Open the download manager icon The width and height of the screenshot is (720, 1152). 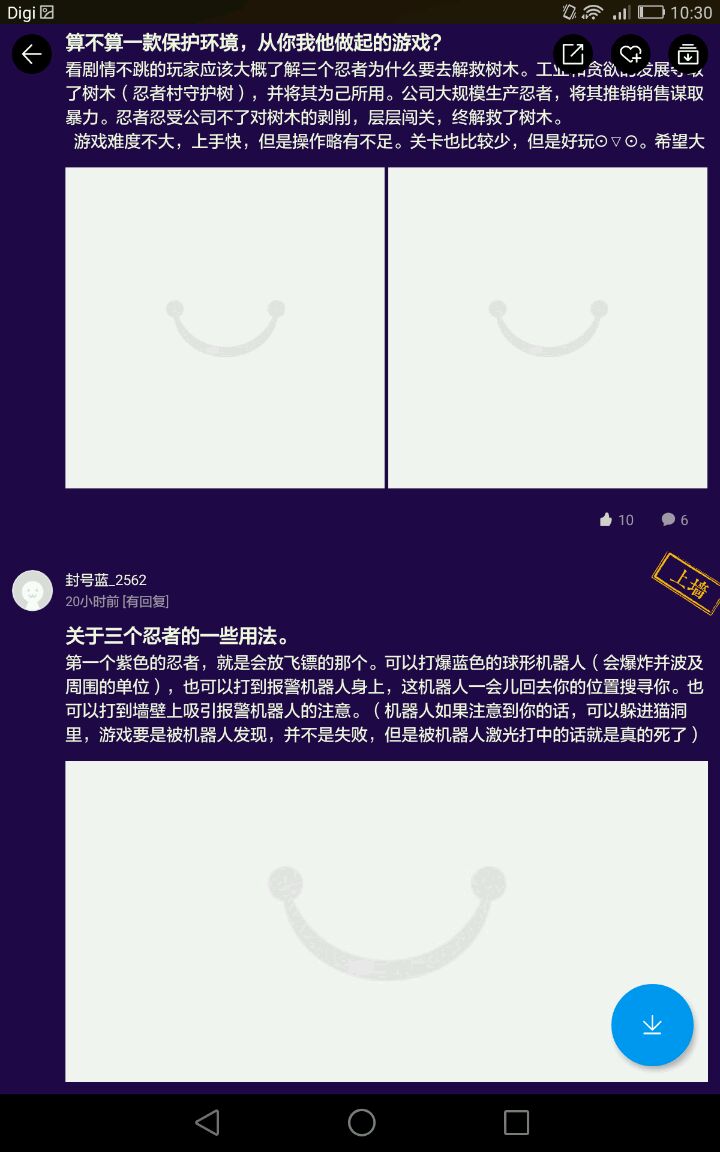688,54
